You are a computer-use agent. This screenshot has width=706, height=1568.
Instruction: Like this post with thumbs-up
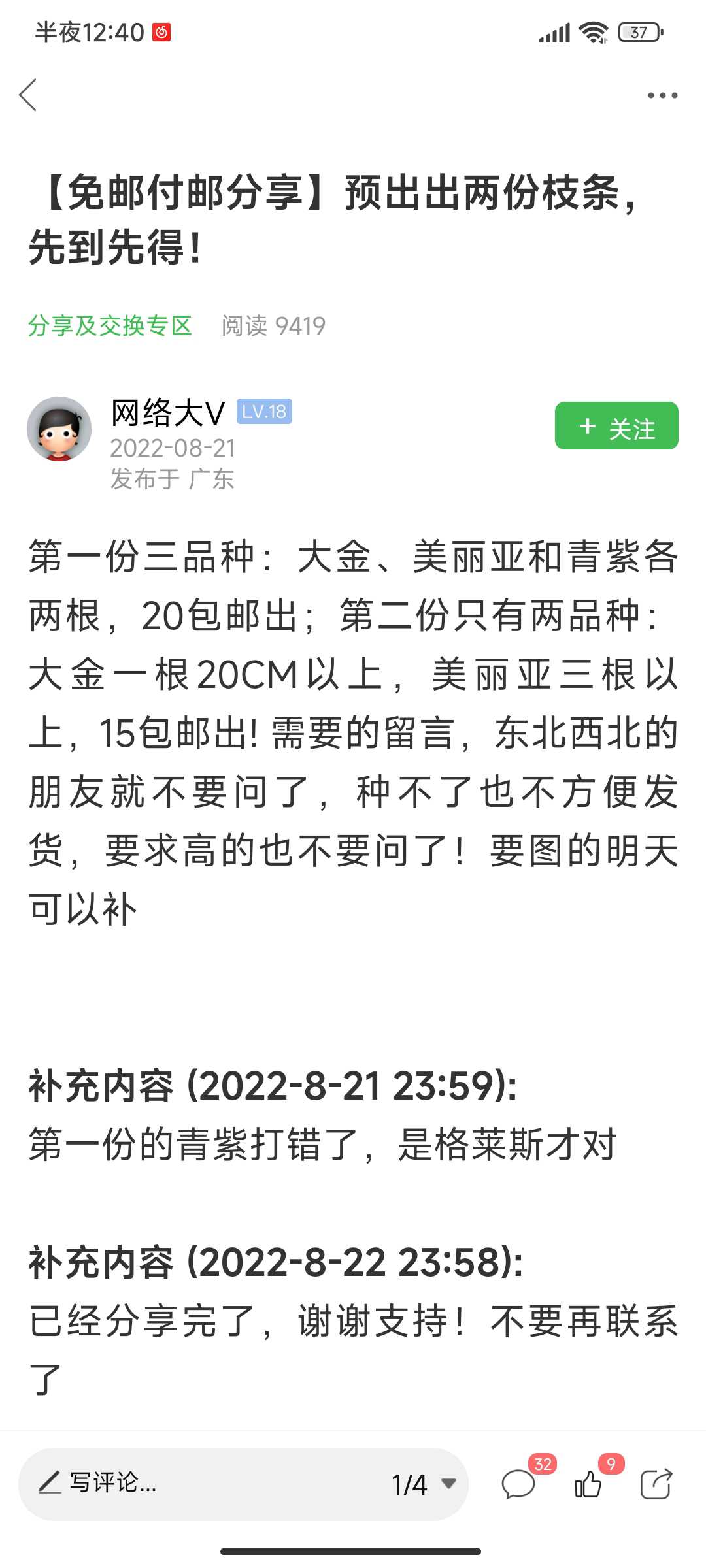click(x=588, y=1484)
